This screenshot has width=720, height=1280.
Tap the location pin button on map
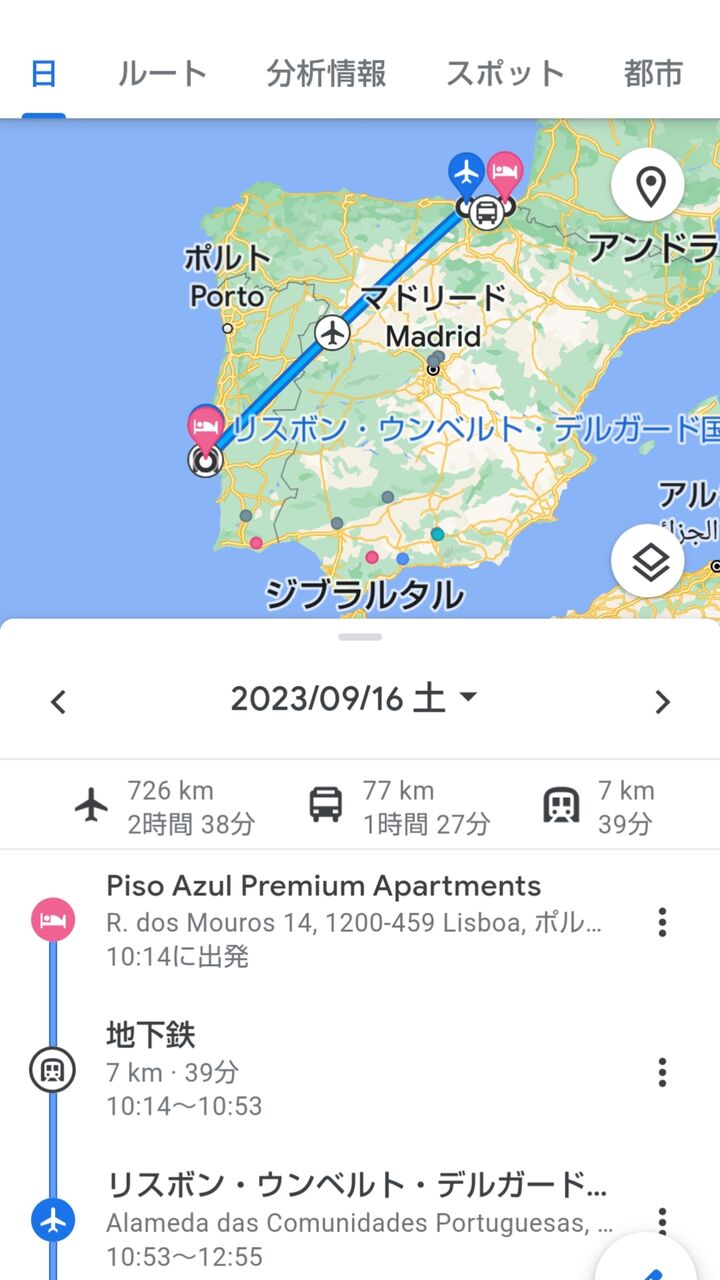(x=648, y=185)
